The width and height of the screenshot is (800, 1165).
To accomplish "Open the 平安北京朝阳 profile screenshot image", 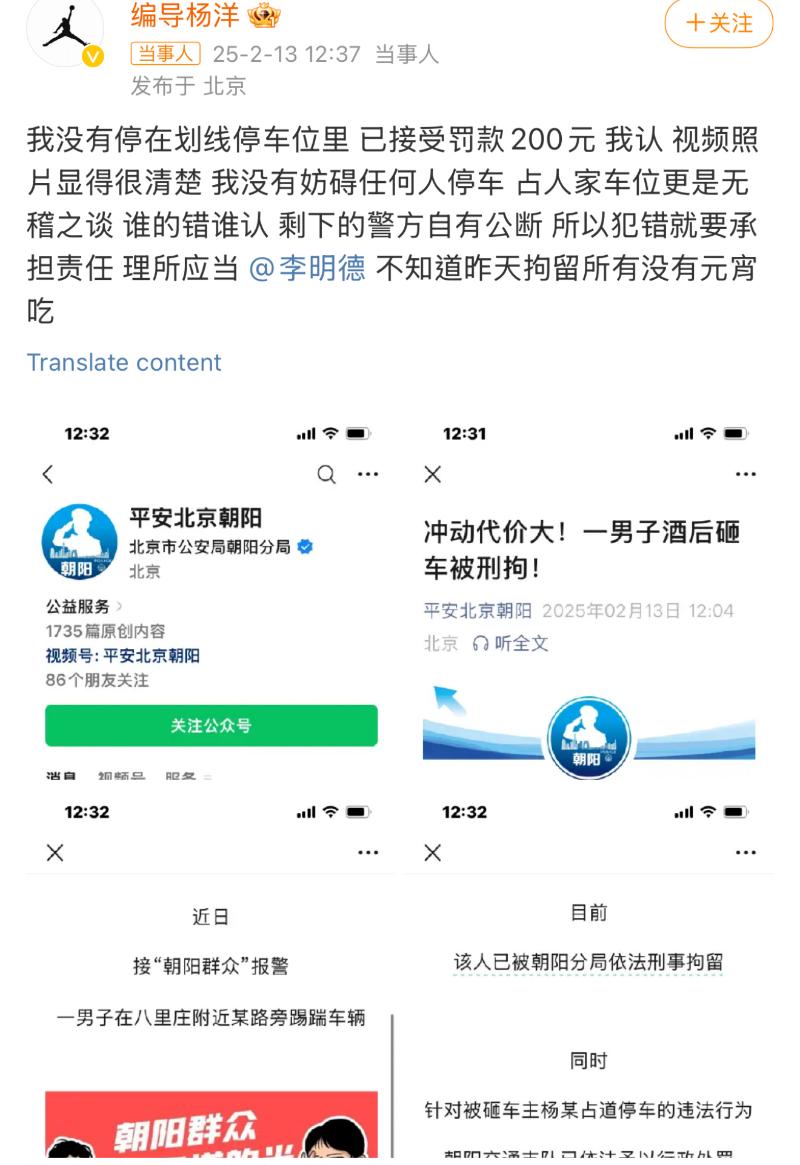I will pyautogui.click(x=211, y=600).
